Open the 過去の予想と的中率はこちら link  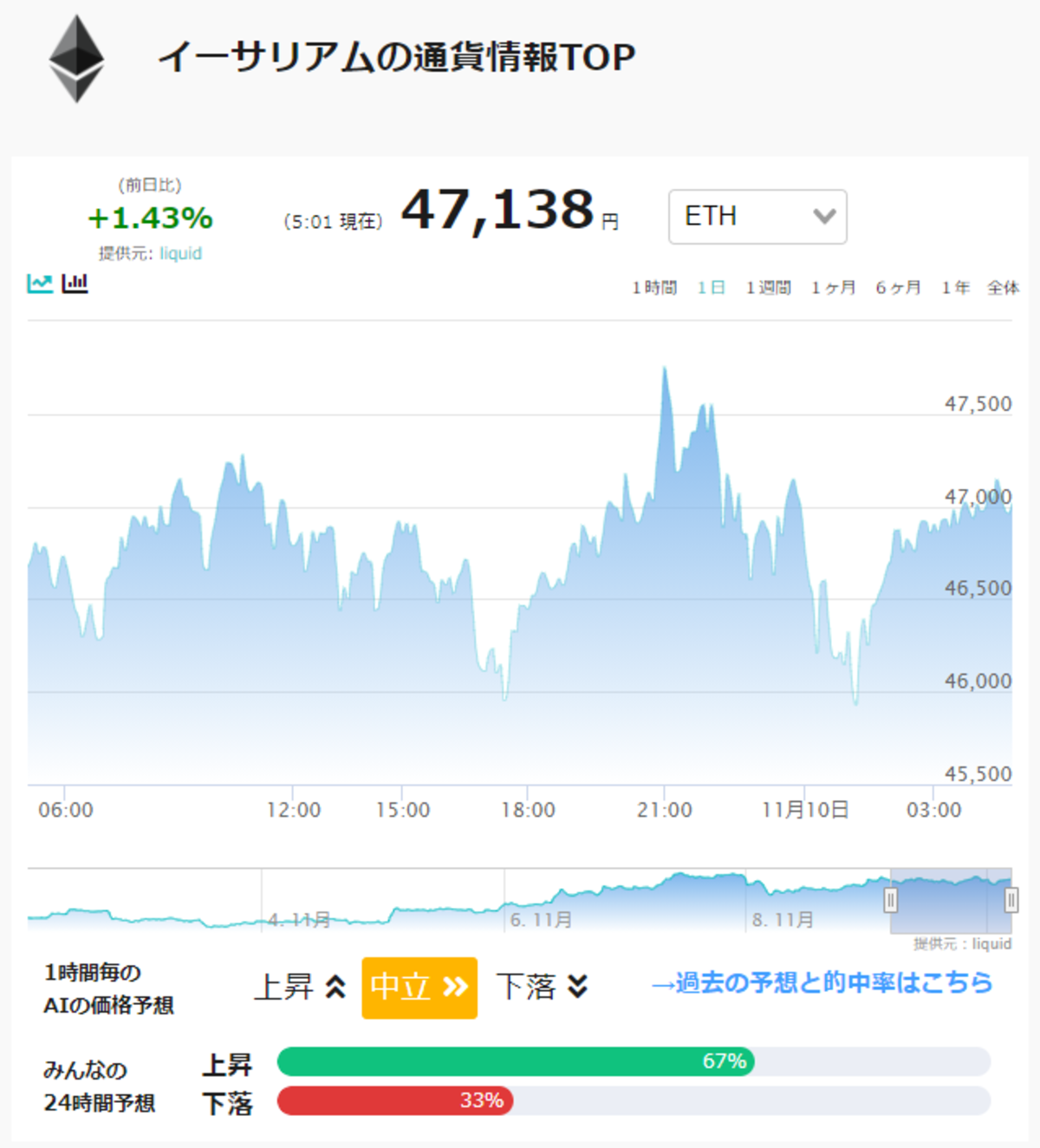click(x=822, y=982)
